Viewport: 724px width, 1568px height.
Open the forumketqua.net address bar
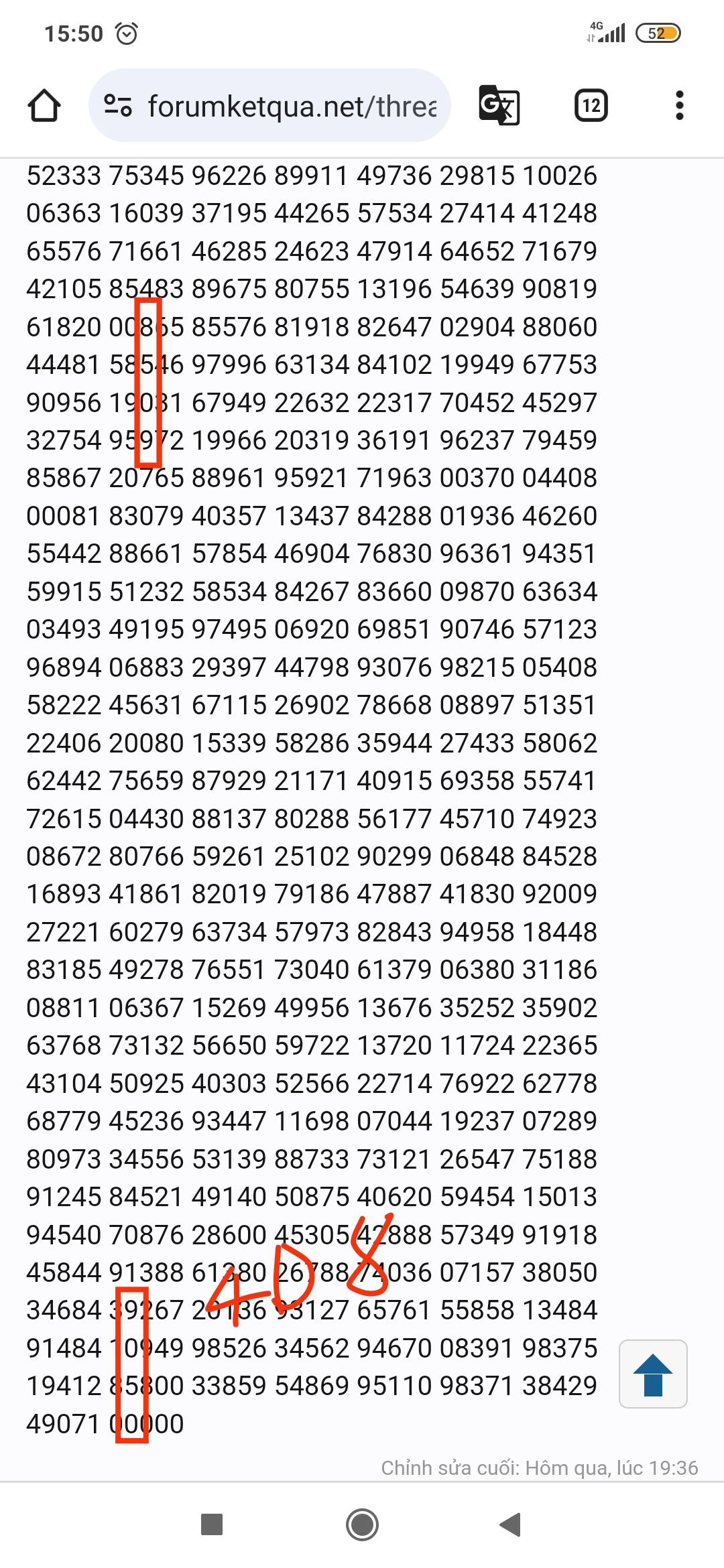pyautogui.click(x=269, y=105)
